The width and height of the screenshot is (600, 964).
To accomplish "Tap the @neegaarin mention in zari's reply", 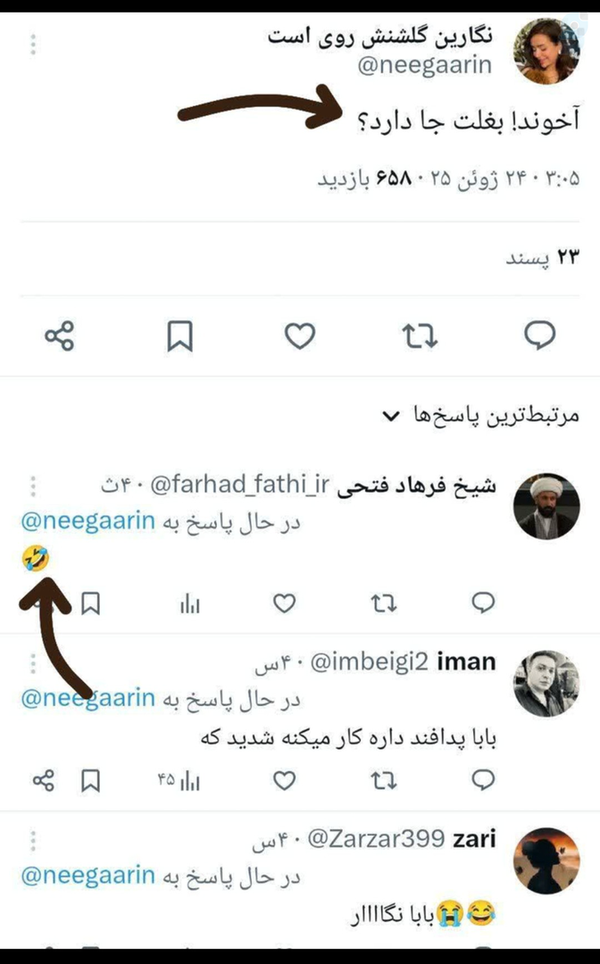I will coord(88,875).
